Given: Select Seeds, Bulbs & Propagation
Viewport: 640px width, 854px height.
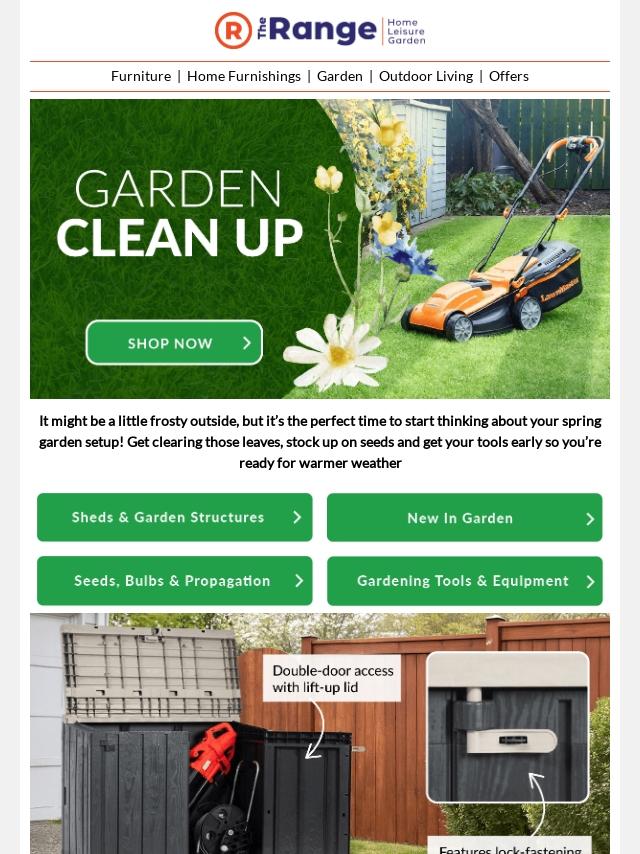Looking at the screenshot, I should (x=175, y=581).
